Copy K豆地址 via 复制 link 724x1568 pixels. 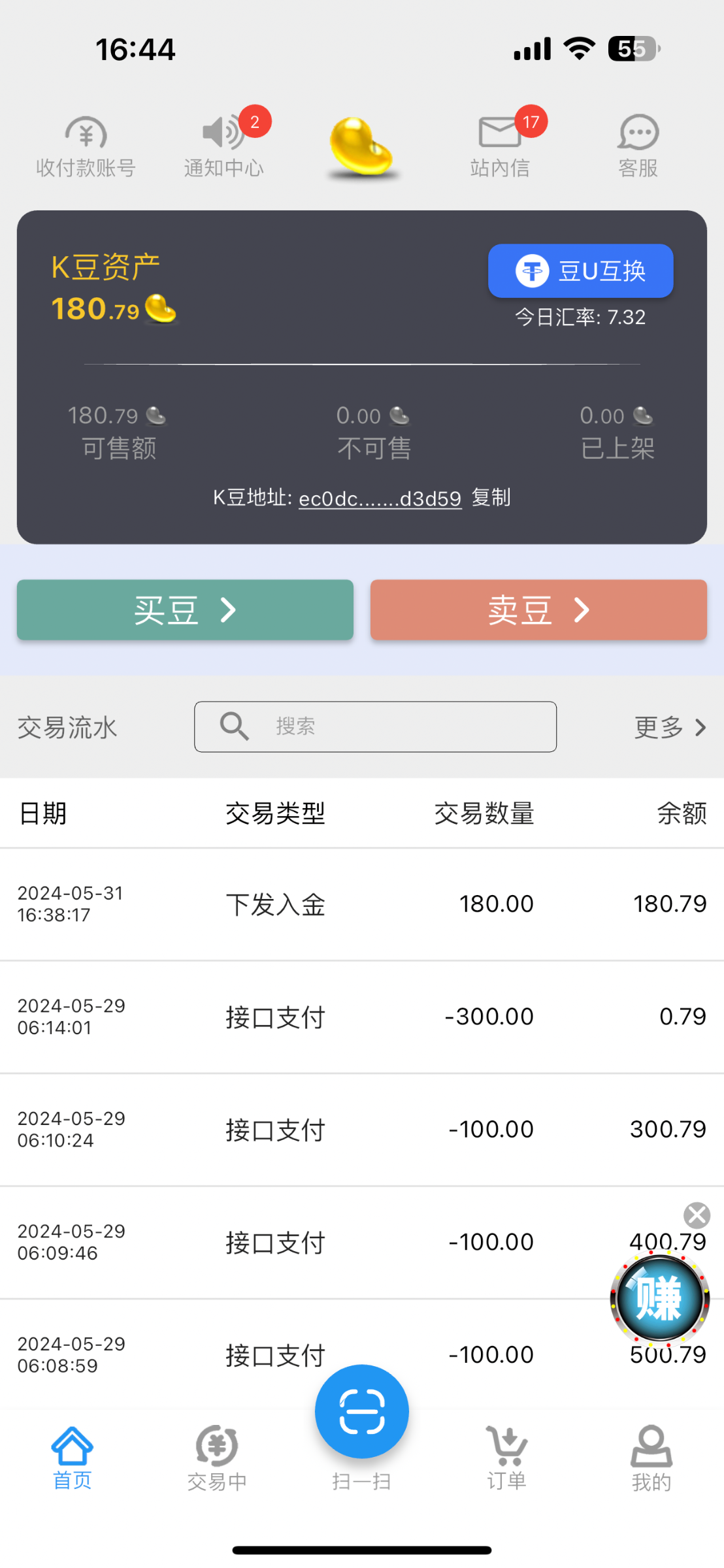(x=491, y=498)
